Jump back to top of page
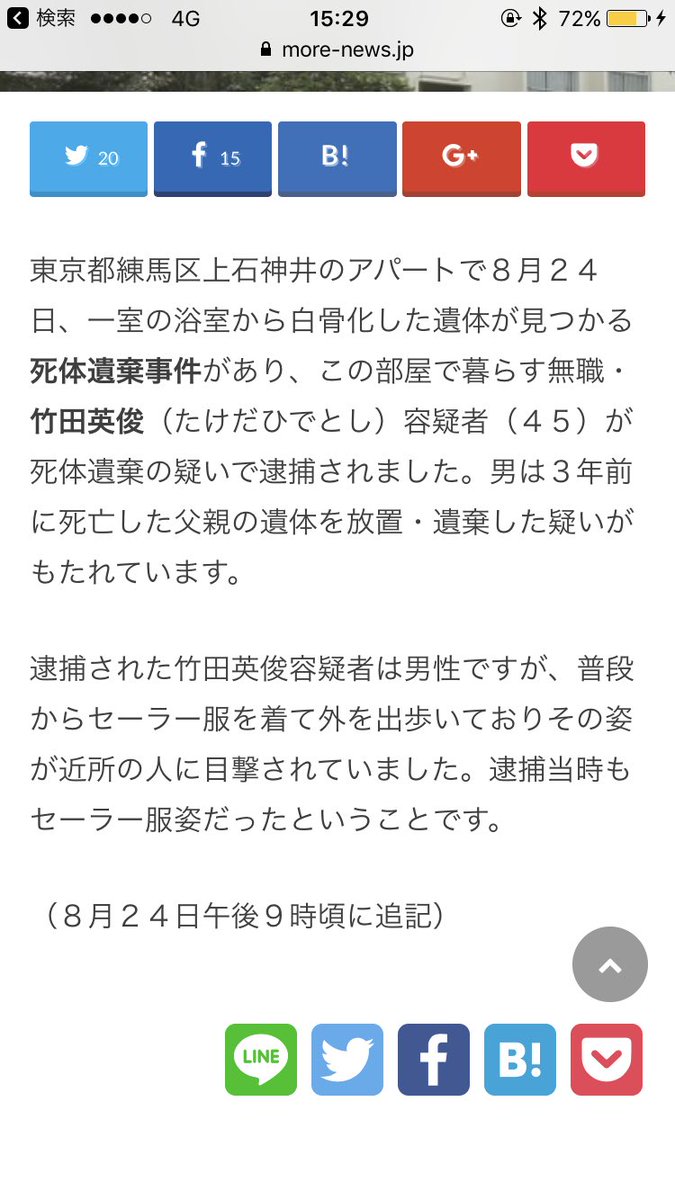 pos(610,965)
